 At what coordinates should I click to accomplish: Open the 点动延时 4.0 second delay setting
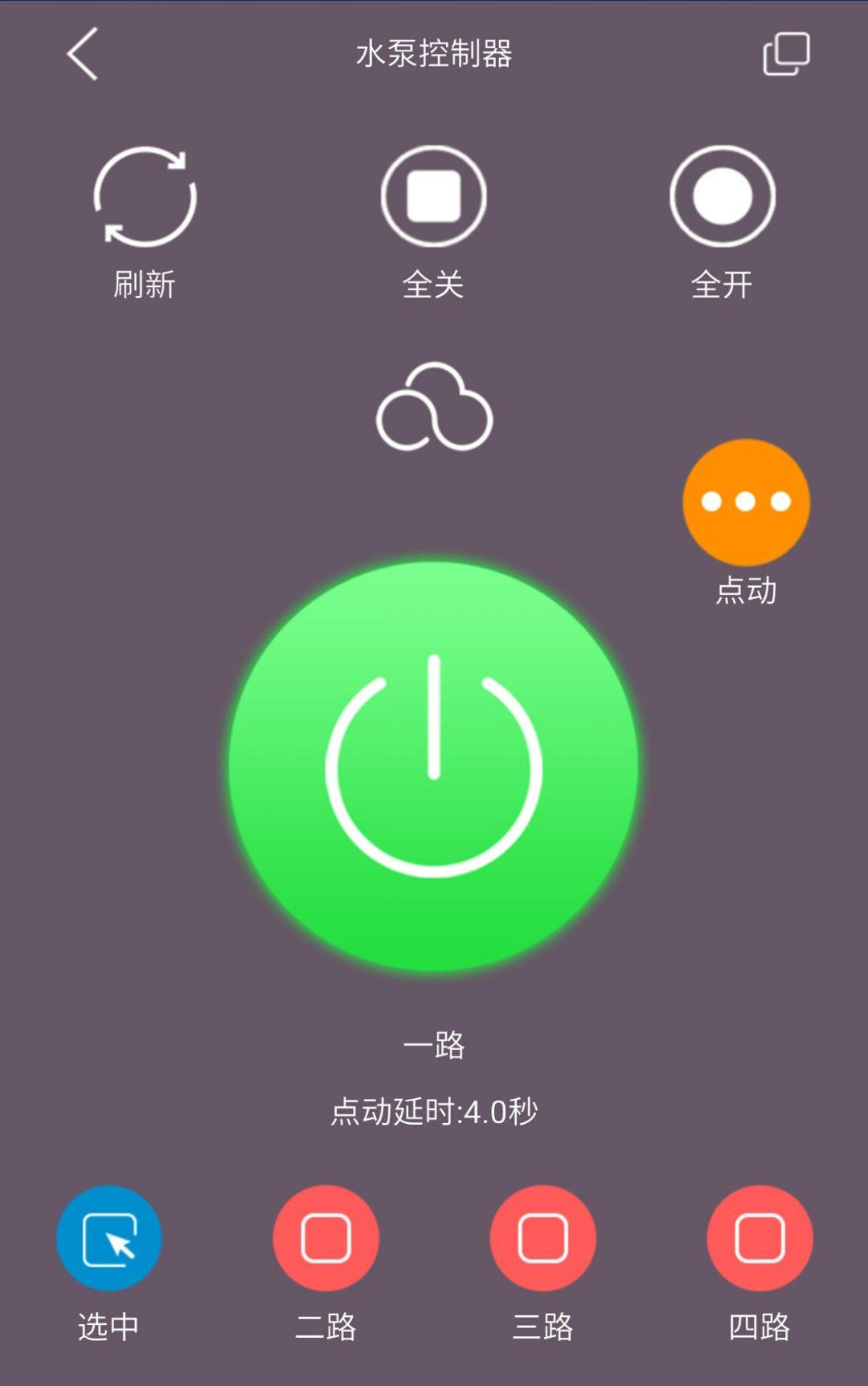click(x=434, y=1109)
